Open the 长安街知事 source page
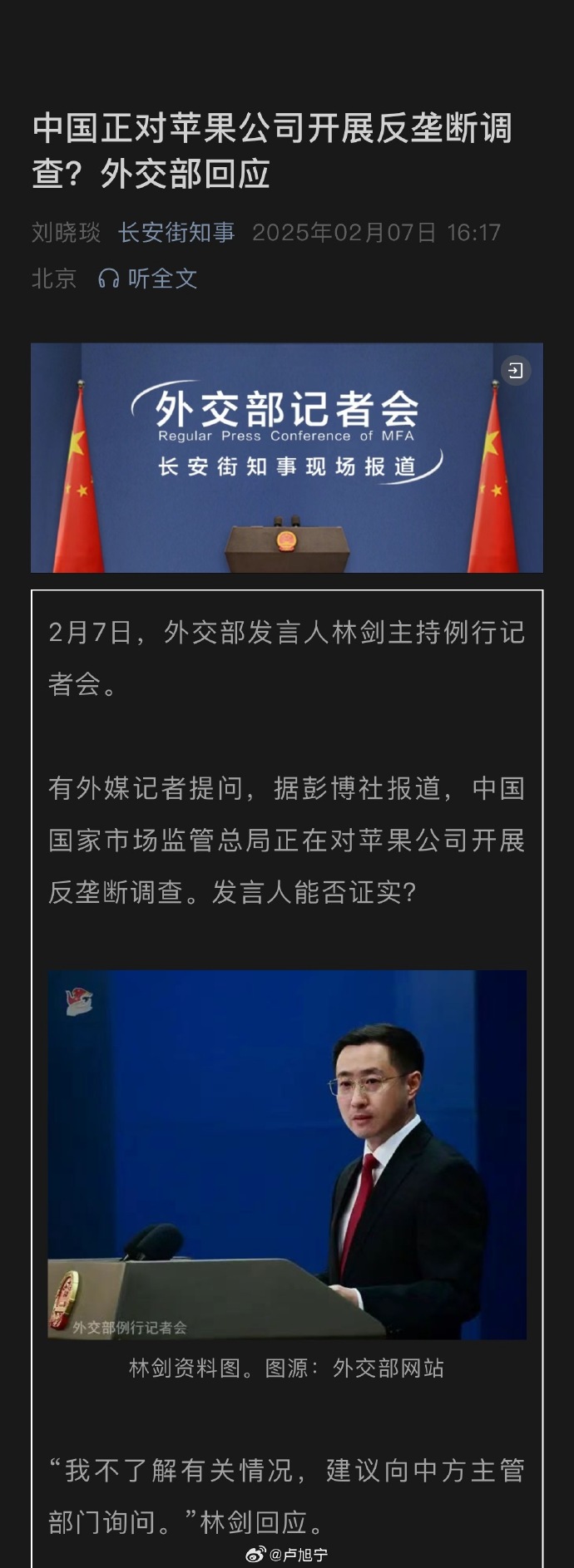Viewport: 574px width, 1568px height. point(176,232)
